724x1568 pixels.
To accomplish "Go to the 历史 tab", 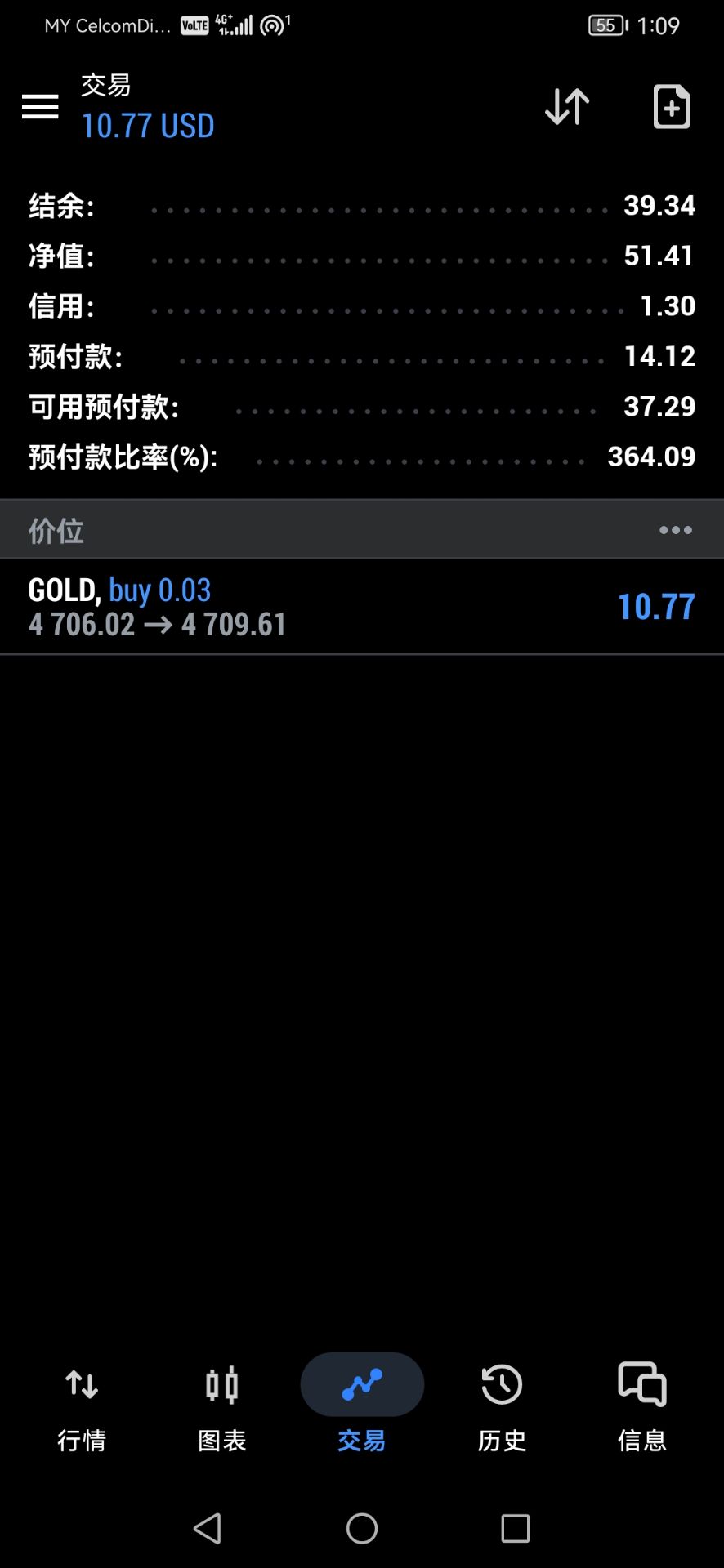I will 502,1405.
